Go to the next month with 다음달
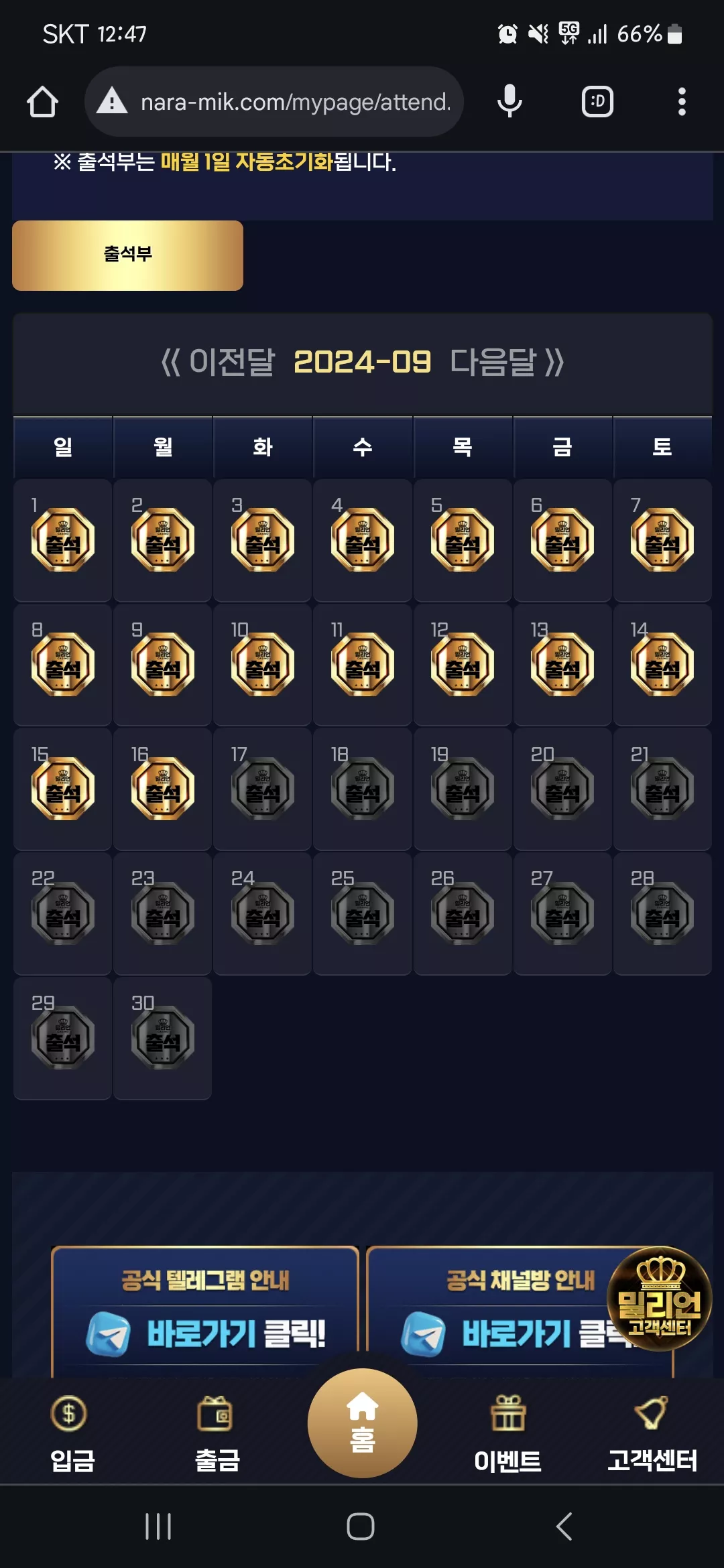This screenshot has width=724, height=1568. [507, 363]
